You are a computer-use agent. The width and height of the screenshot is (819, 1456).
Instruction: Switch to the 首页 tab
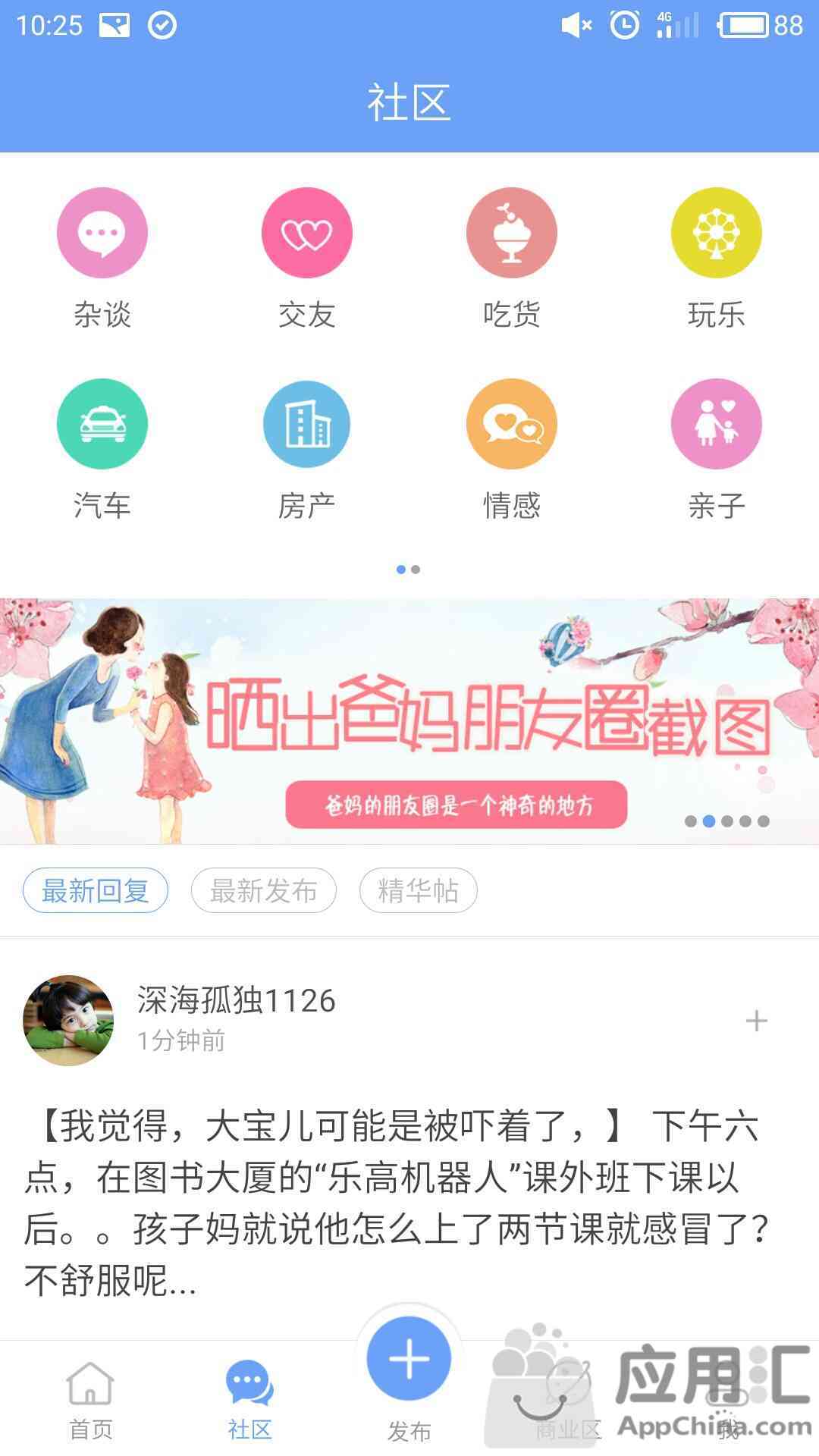click(91, 1401)
